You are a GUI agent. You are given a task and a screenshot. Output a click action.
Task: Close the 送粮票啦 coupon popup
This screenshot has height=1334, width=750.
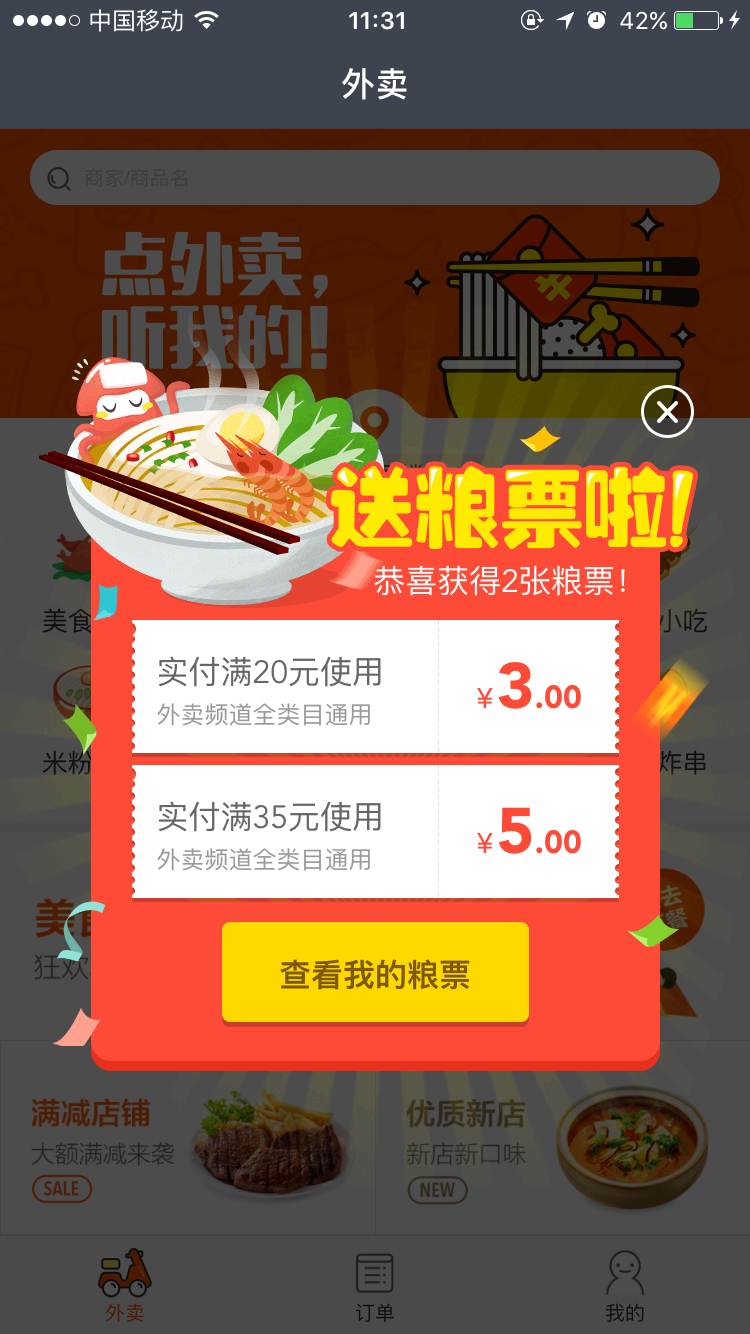(667, 411)
